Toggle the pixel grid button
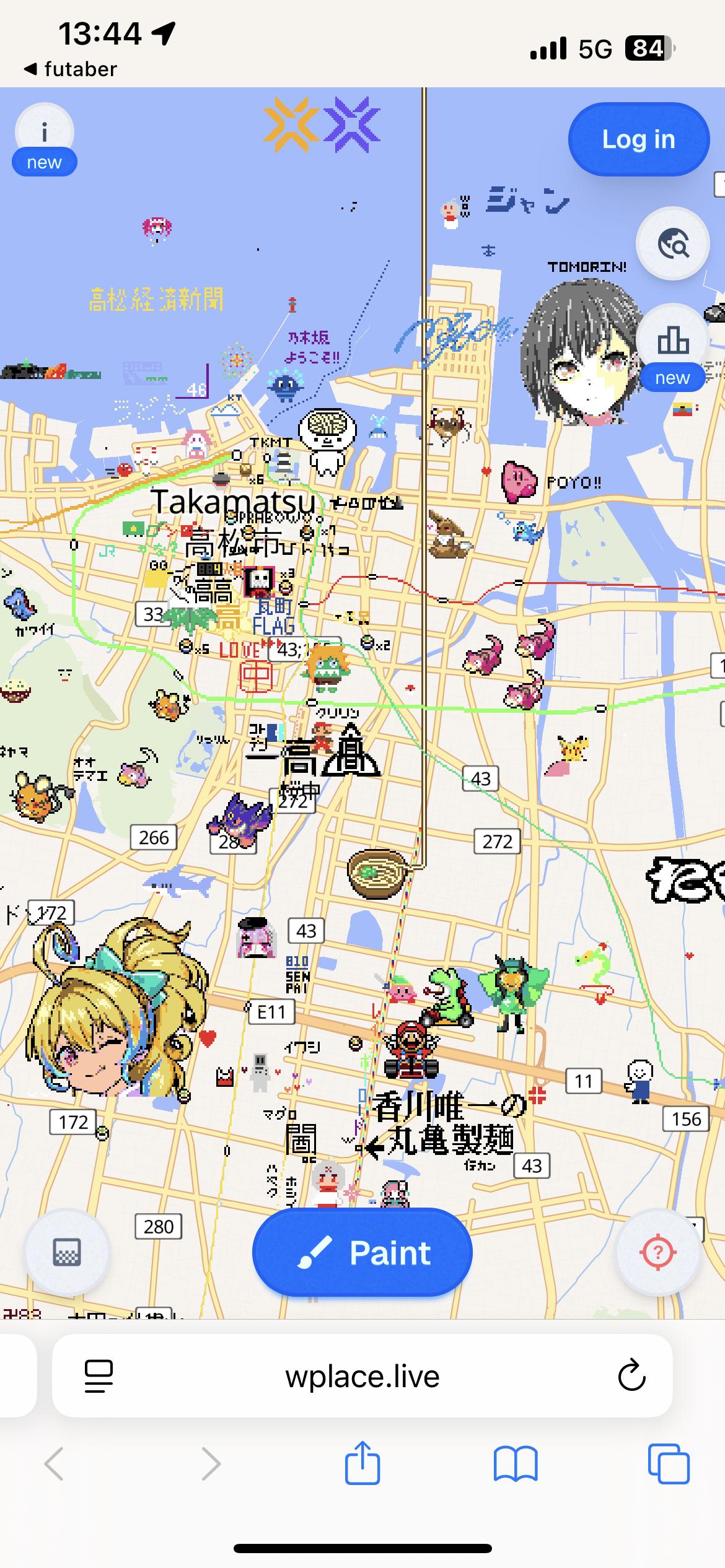725x1568 pixels. click(x=67, y=1253)
